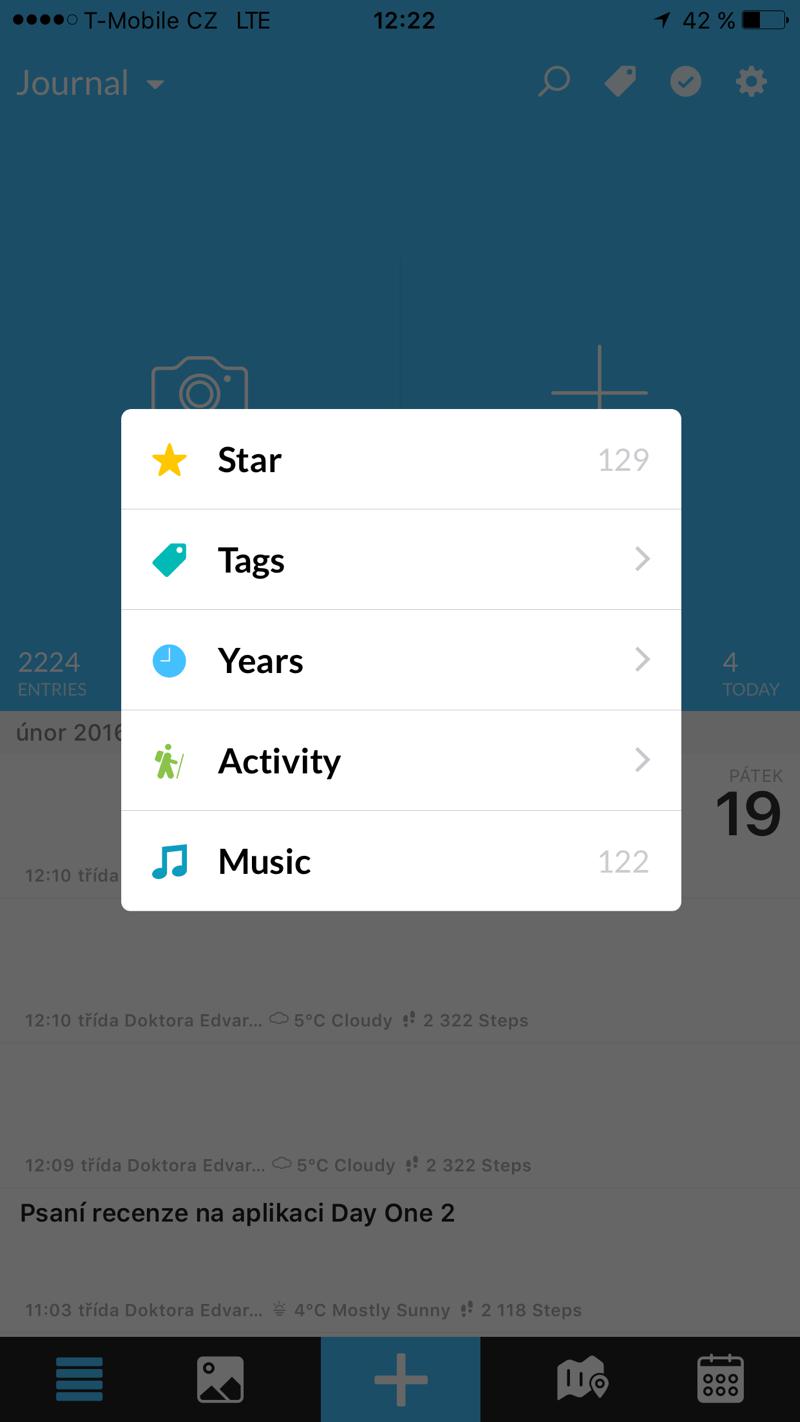Screen dimensions: 800x1422
Task: Tap the tag icon in the top bar
Action: pyautogui.click(x=620, y=82)
